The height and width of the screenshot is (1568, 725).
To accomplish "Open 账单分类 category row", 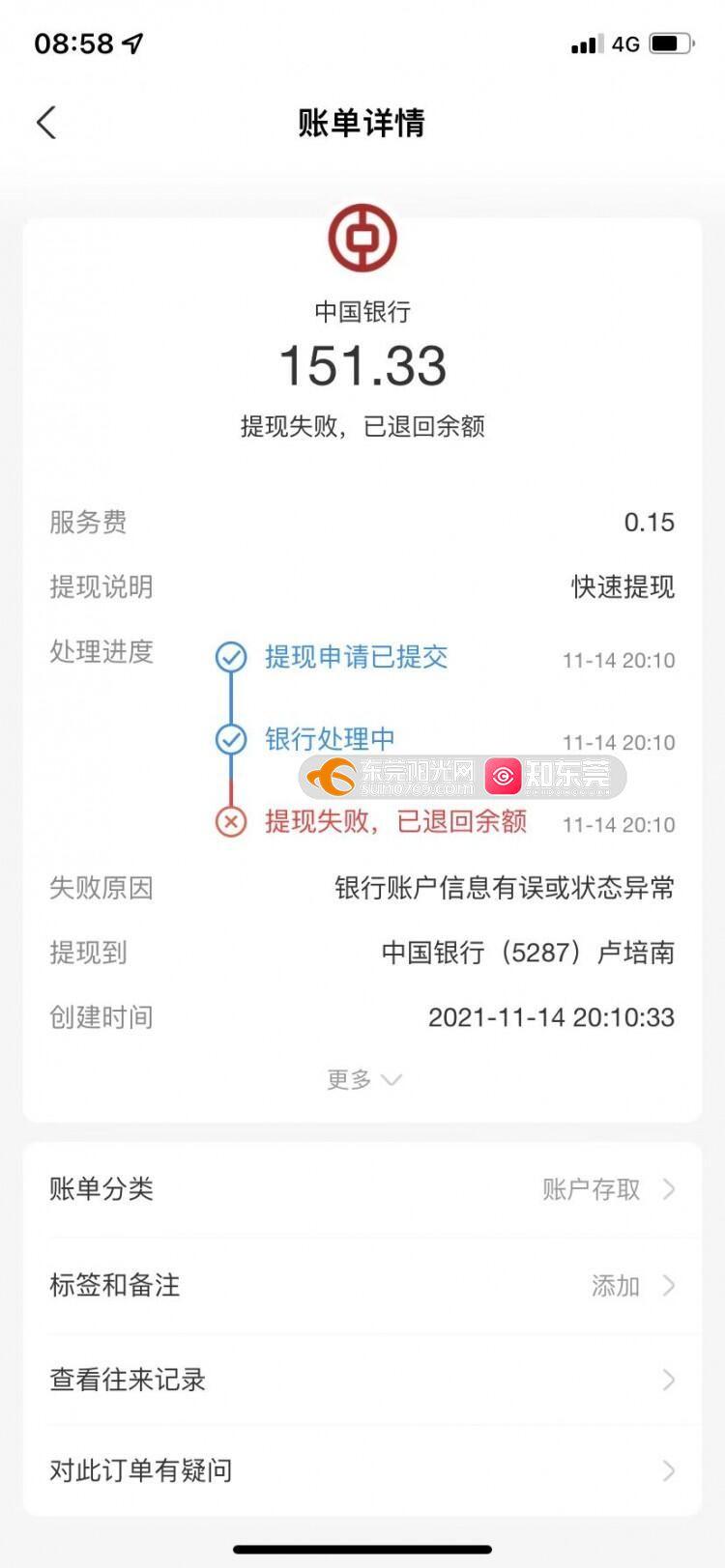I will 362,1189.
